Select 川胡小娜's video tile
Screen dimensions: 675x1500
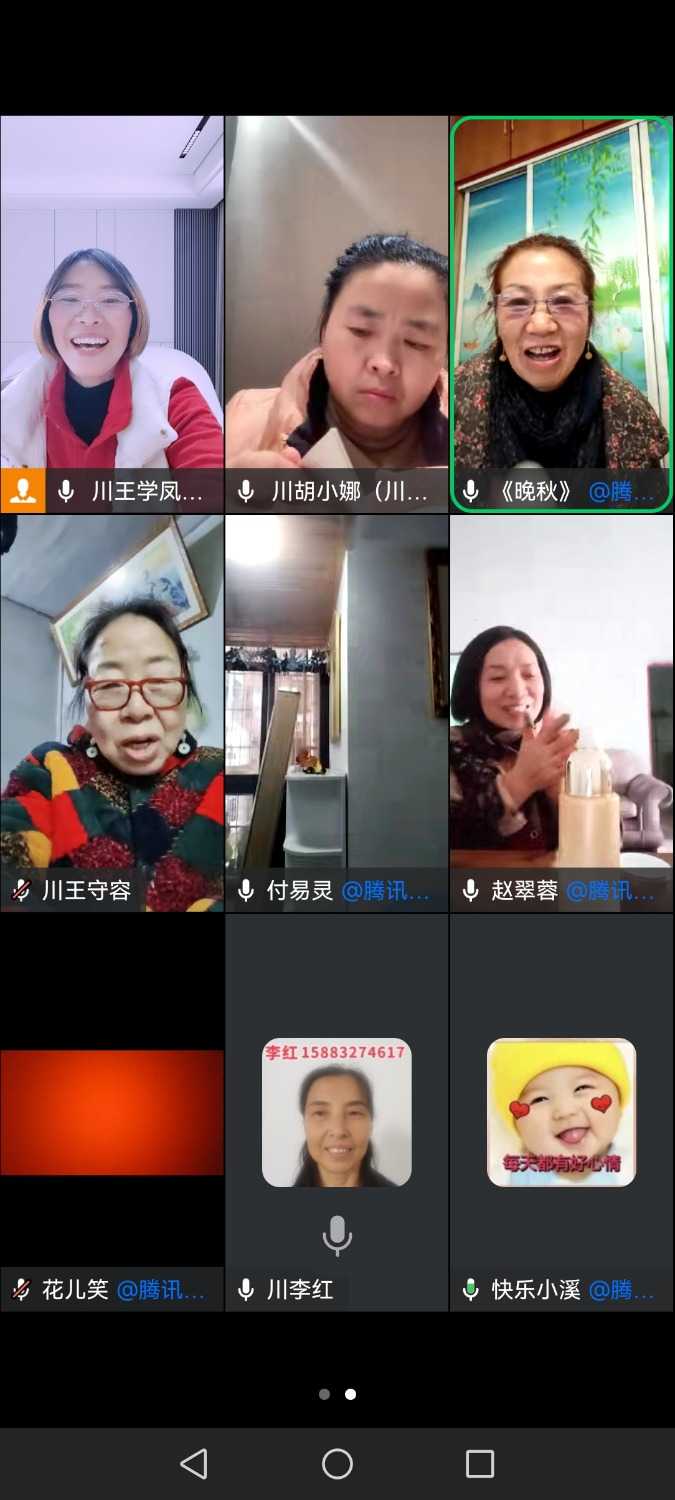(337, 300)
